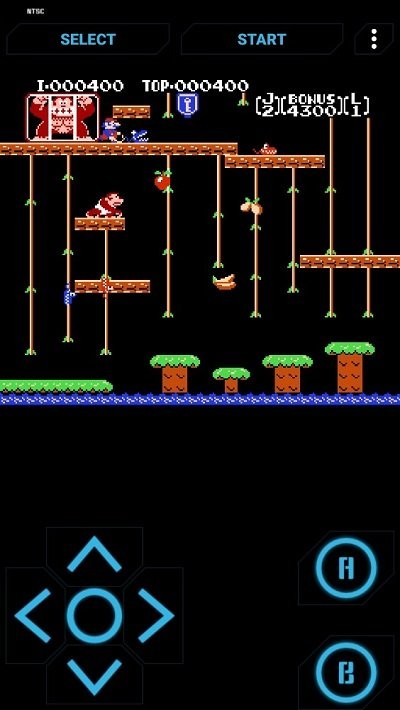Viewport: 400px width, 710px height.
Task: Tap the D-pad right arrow
Action: point(155,615)
